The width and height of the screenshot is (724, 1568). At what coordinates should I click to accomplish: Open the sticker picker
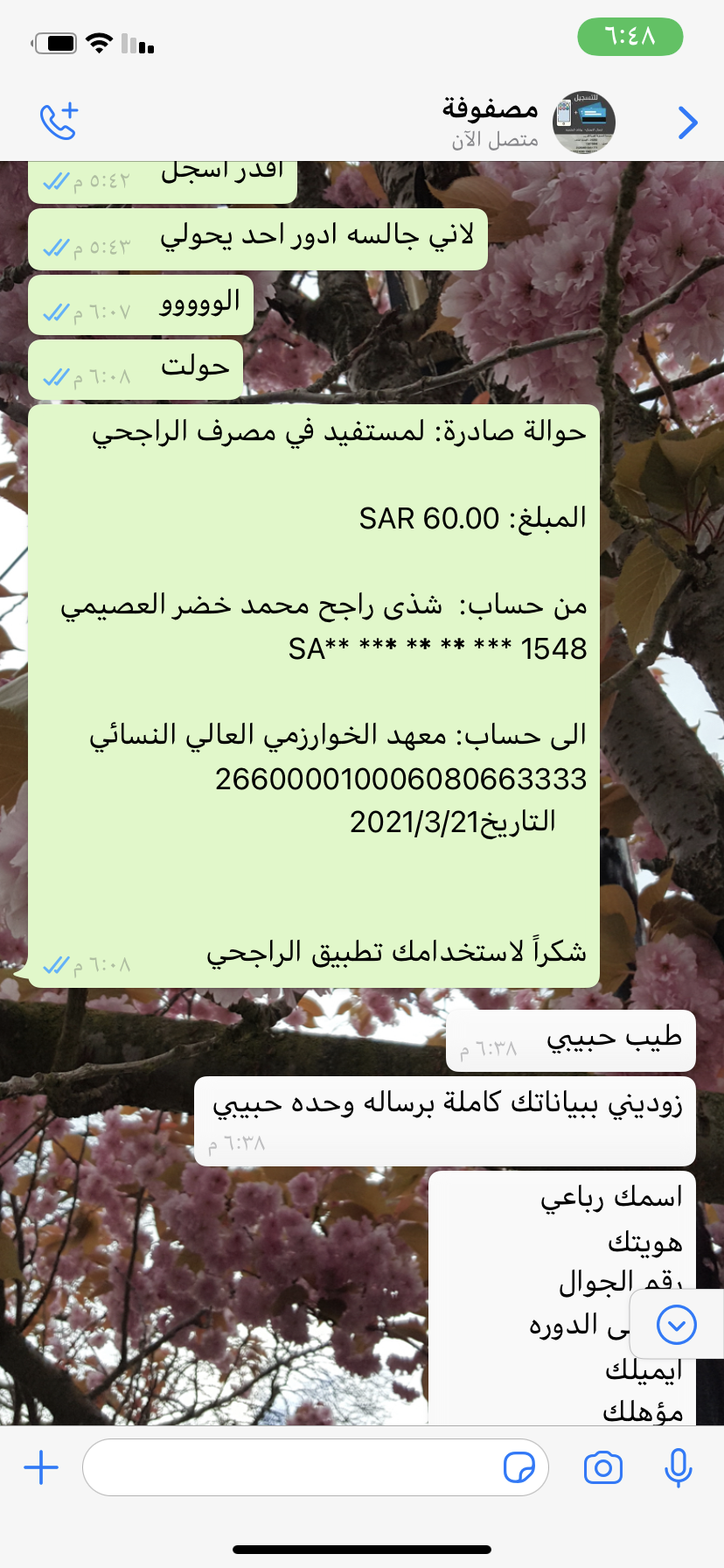[519, 1467]
